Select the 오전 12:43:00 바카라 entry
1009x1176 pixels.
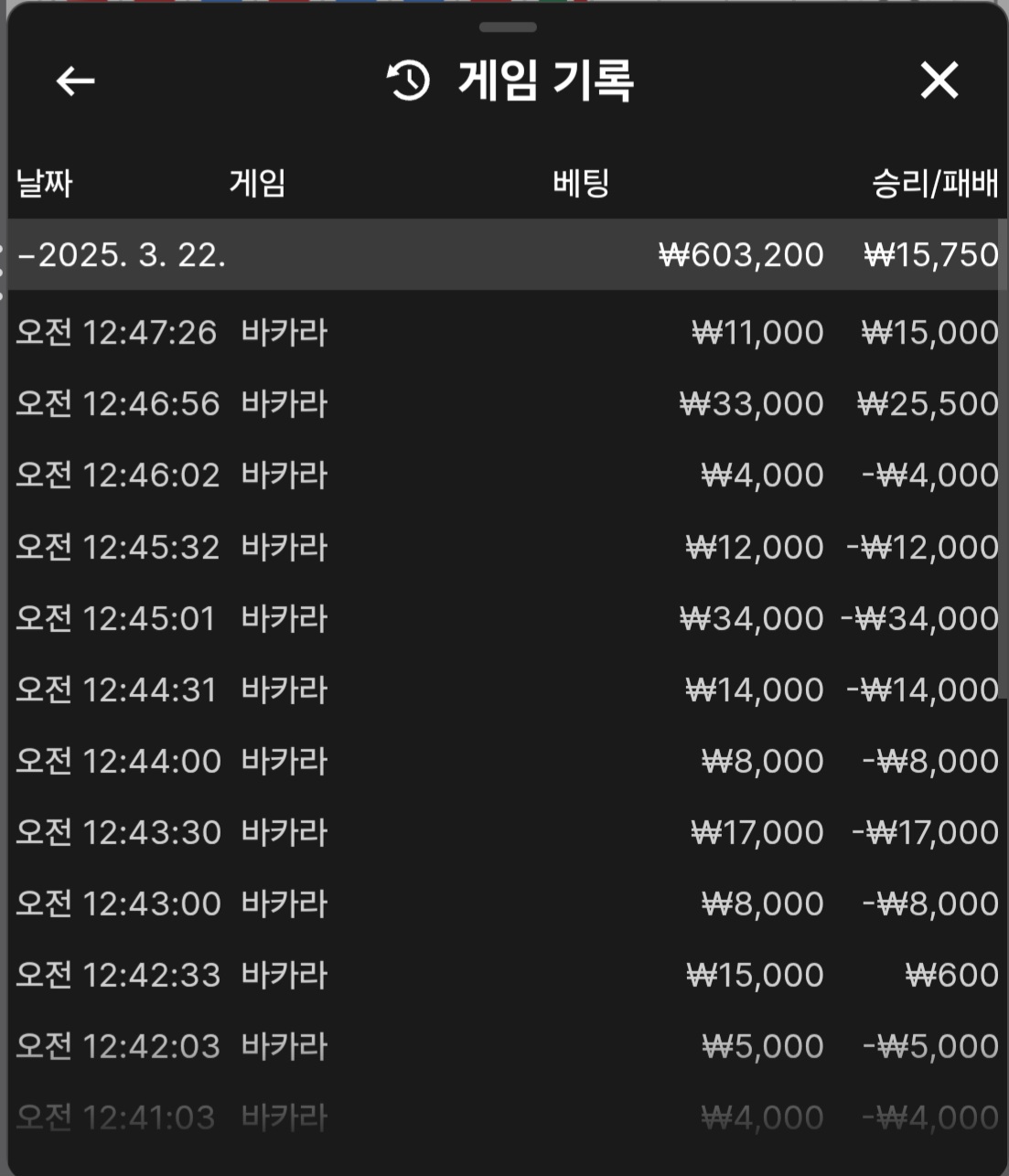click(x=503, y=903)
